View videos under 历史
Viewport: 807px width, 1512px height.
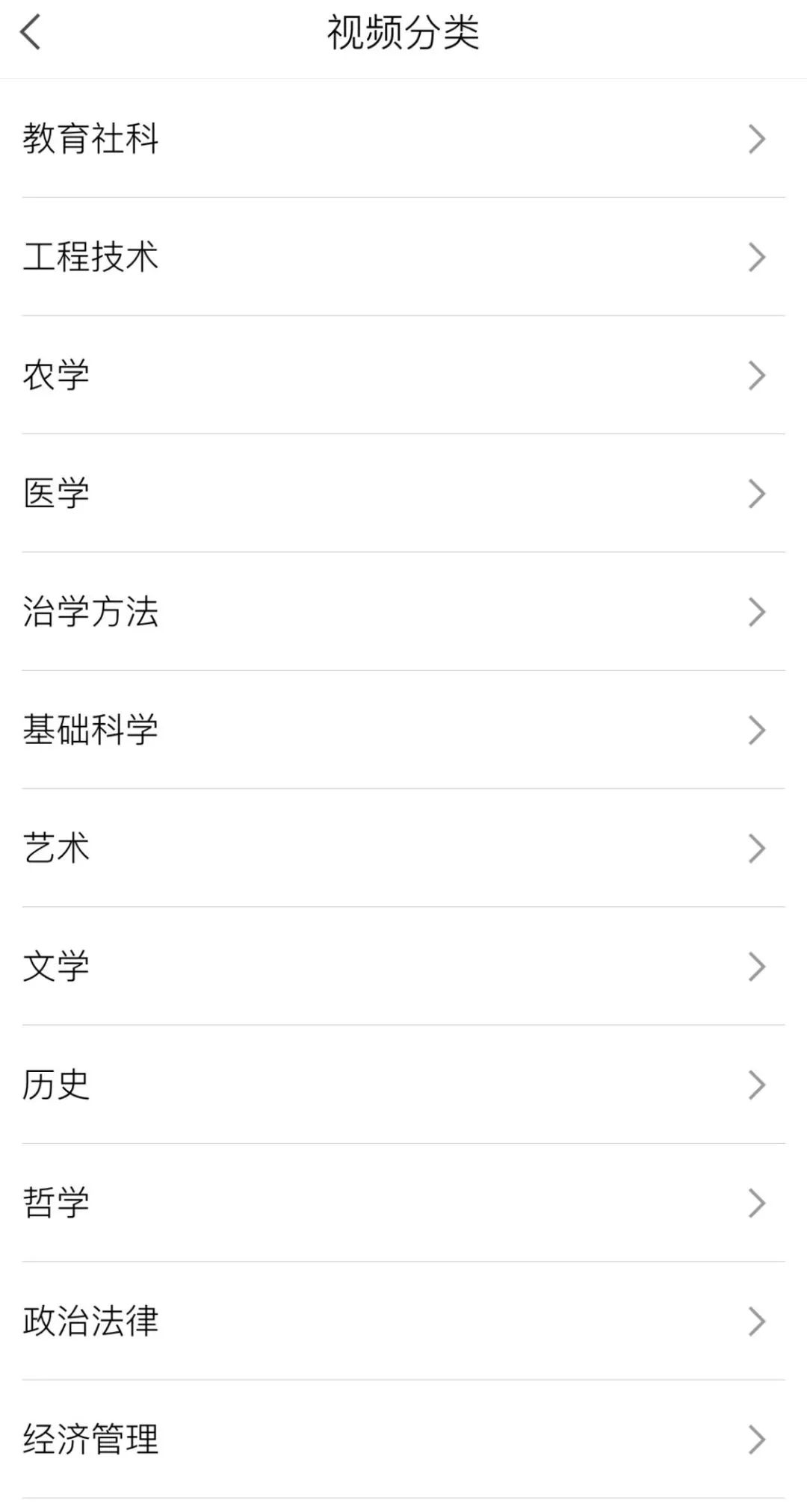(403, 1085)
